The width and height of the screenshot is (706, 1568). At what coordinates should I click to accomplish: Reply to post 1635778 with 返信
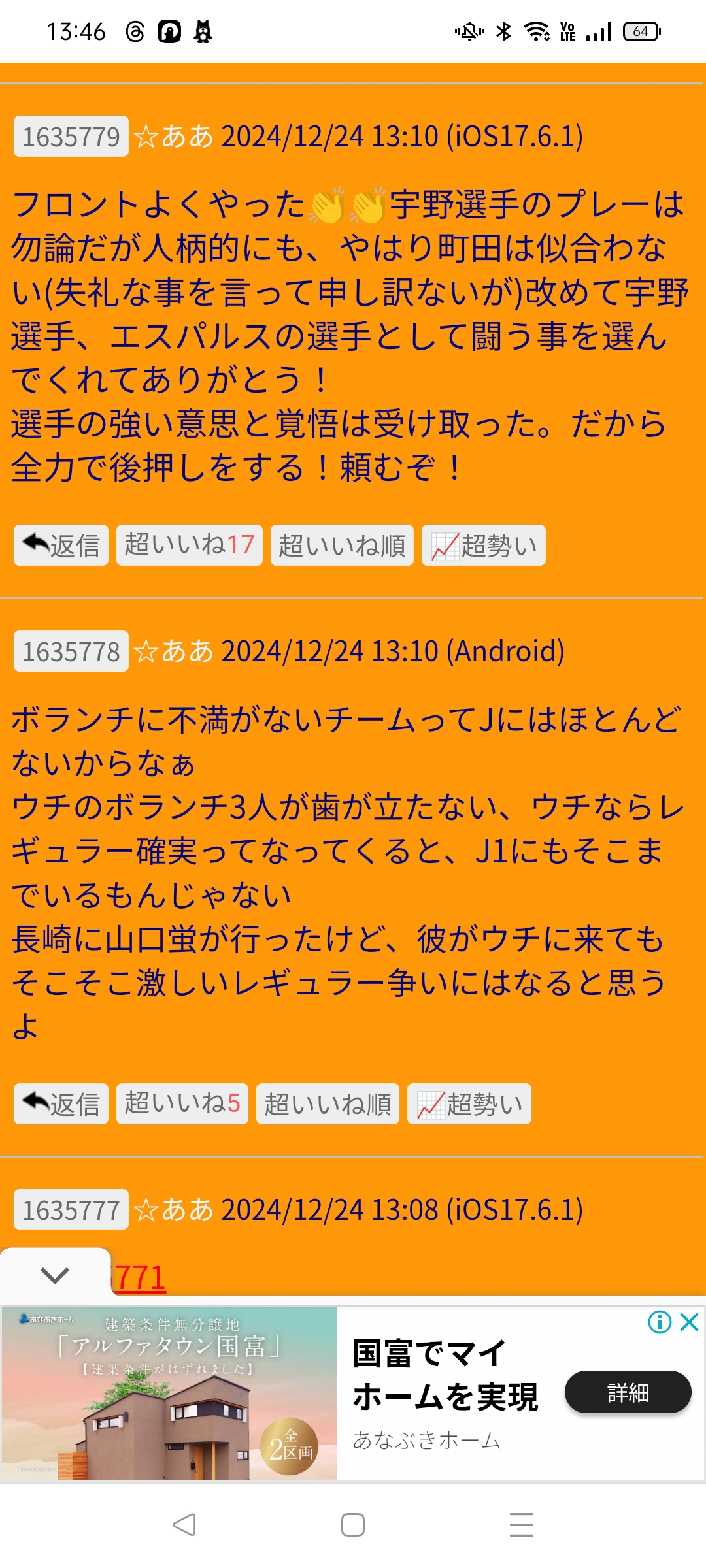click(x=61, y=1103)
